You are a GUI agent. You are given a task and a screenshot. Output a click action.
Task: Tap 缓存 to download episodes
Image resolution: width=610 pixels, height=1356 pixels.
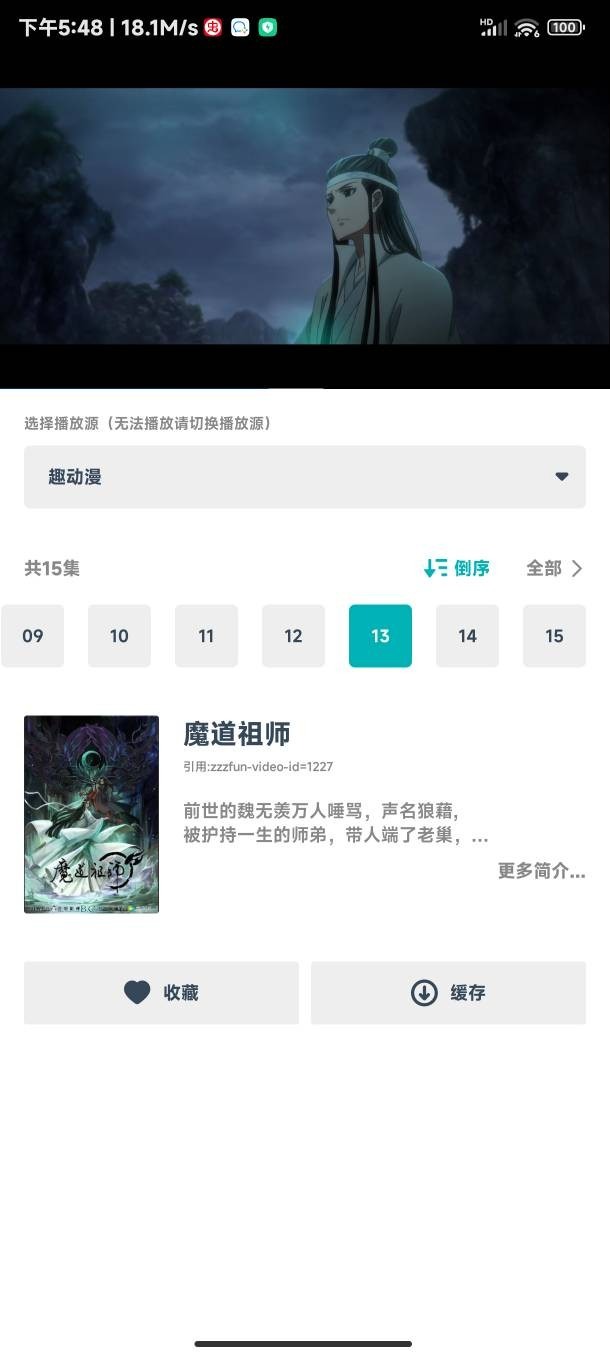(x=448, y=993)
